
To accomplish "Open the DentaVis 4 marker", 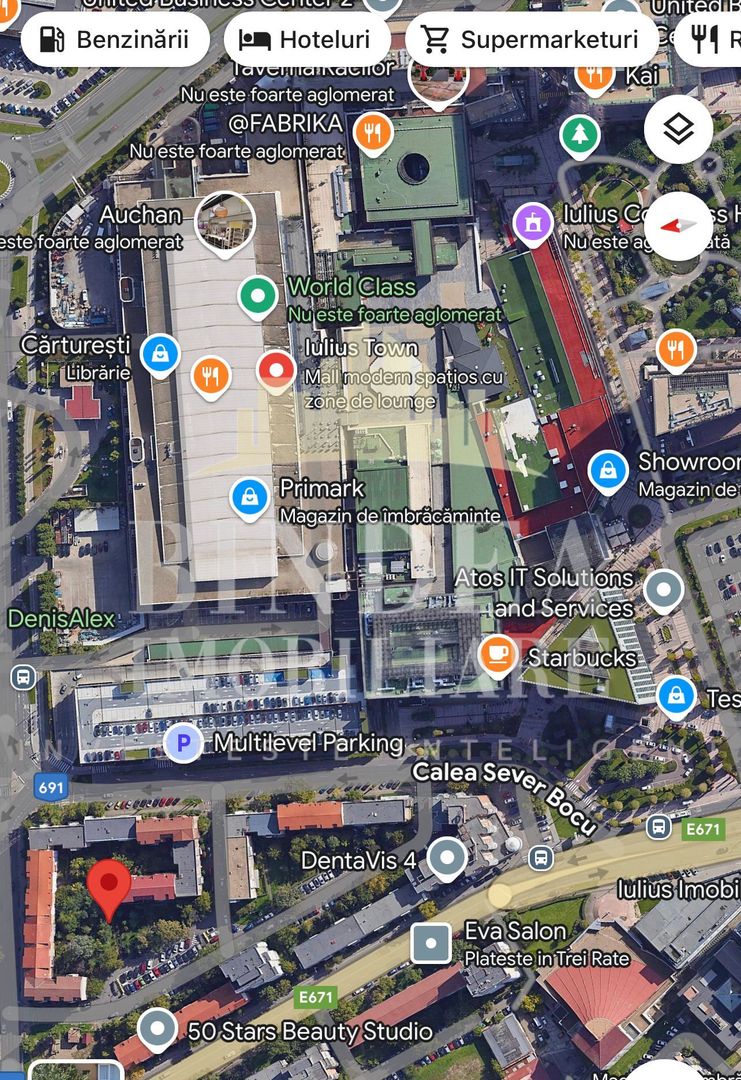I will 446,858.
